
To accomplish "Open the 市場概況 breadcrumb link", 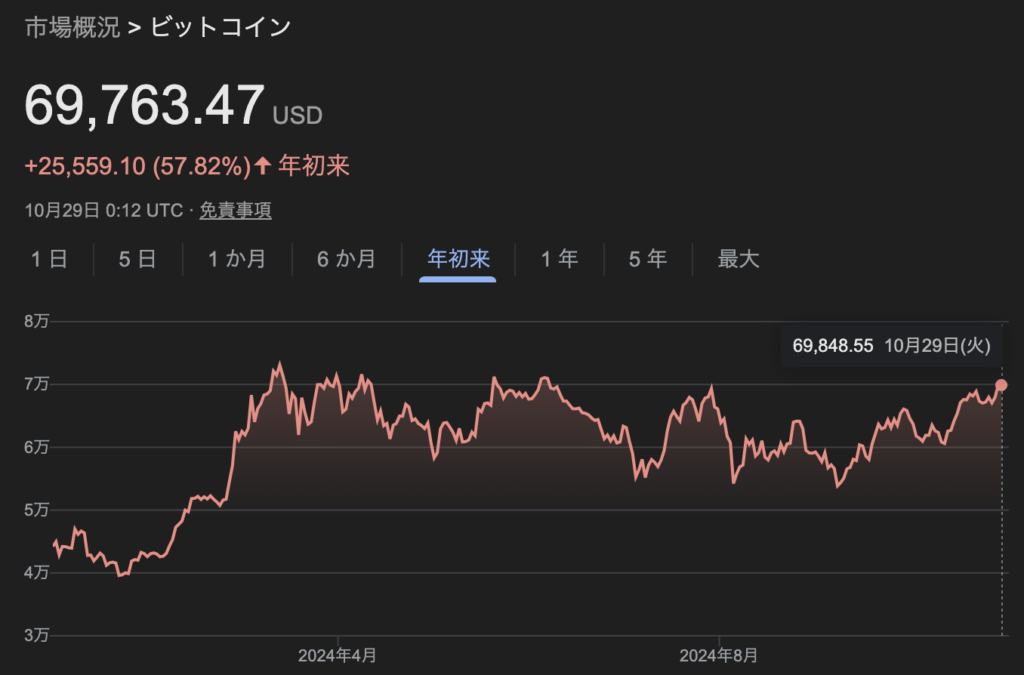I will pos(72,27).
